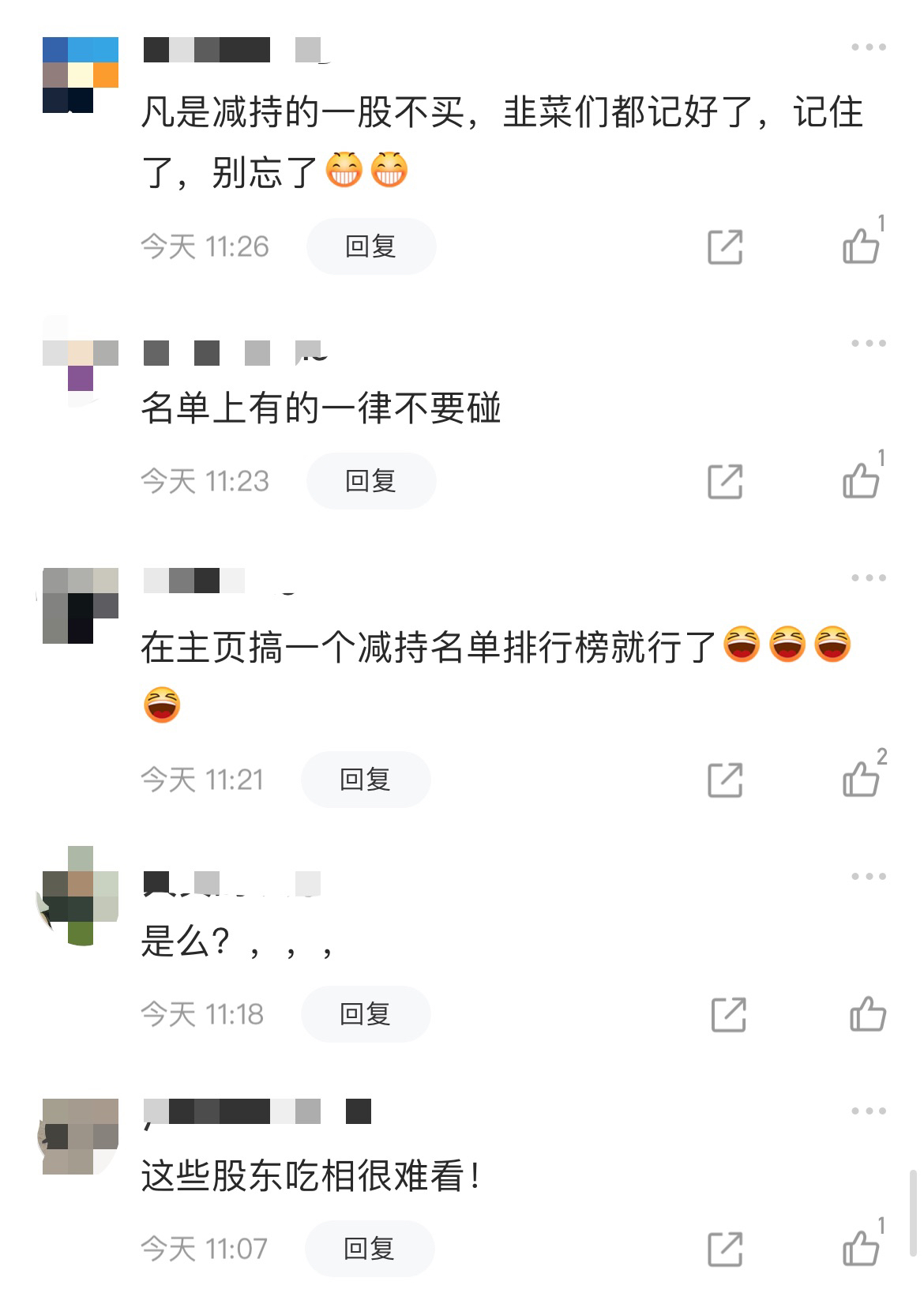This screenshot has width=924, height=1293.
Task: Like the 减持名单排行榜 comment
Action: click(861, 779)
